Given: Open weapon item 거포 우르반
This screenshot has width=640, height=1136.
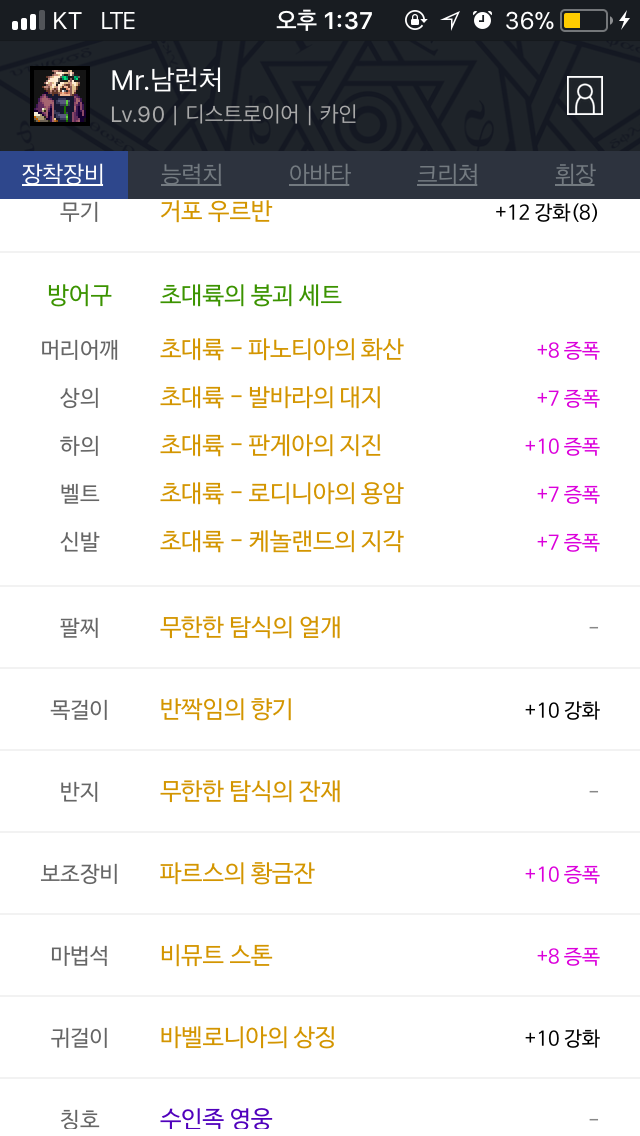Looking at the screenshot, I should coord(215,212).
